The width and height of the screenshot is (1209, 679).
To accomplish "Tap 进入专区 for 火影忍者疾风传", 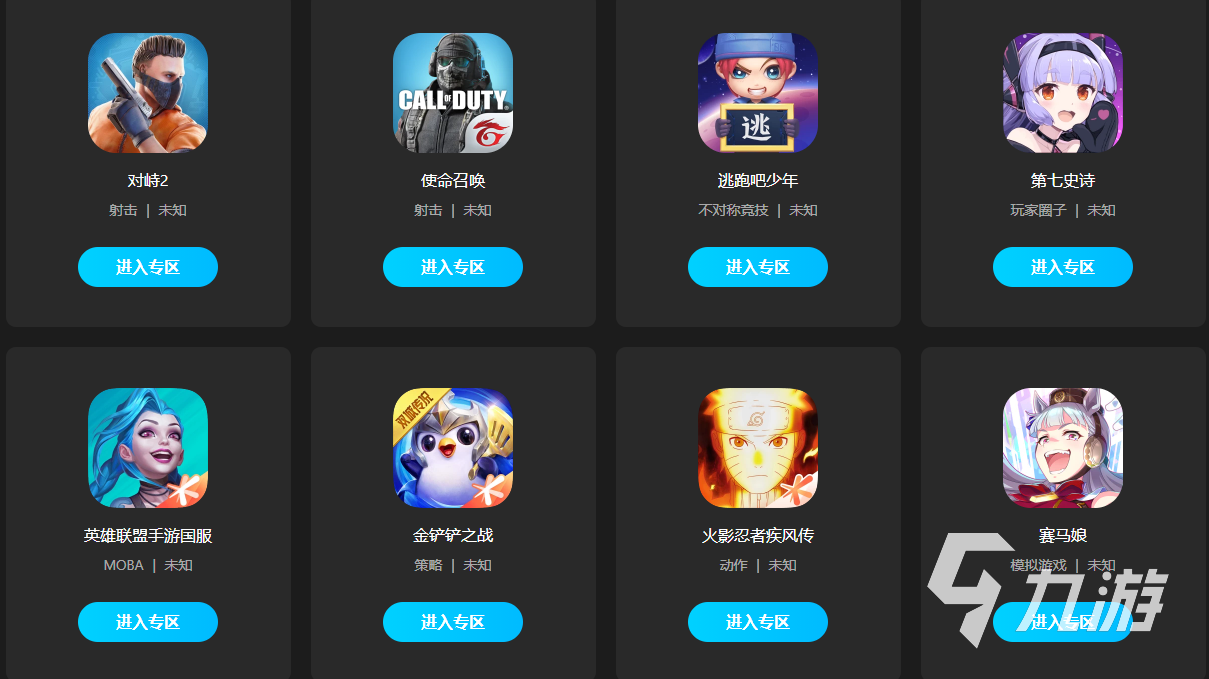I will pyautogui.click(x=758, y=622).
